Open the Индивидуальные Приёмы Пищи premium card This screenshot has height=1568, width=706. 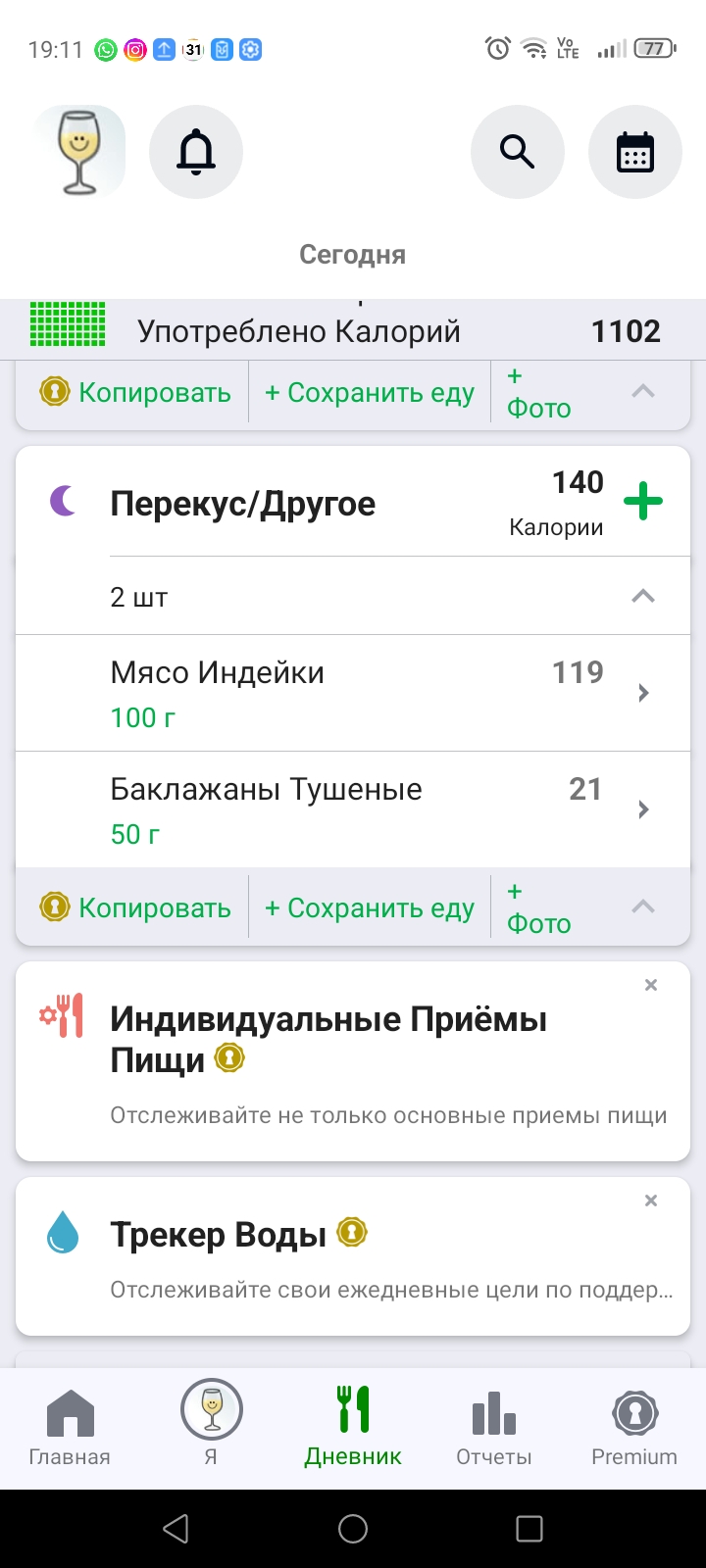[x=353, y=1061]
